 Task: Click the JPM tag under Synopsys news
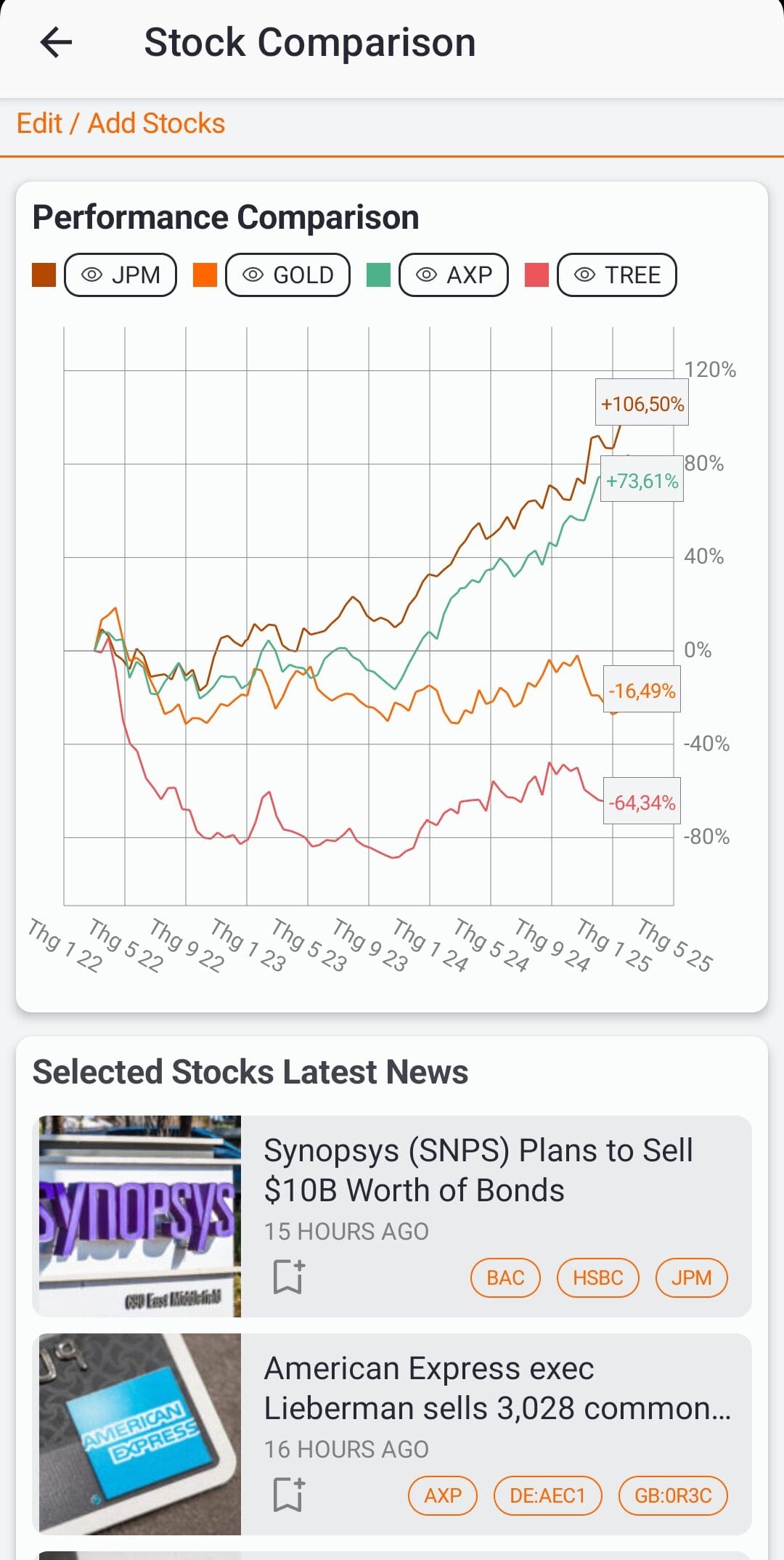(691, 1277)
